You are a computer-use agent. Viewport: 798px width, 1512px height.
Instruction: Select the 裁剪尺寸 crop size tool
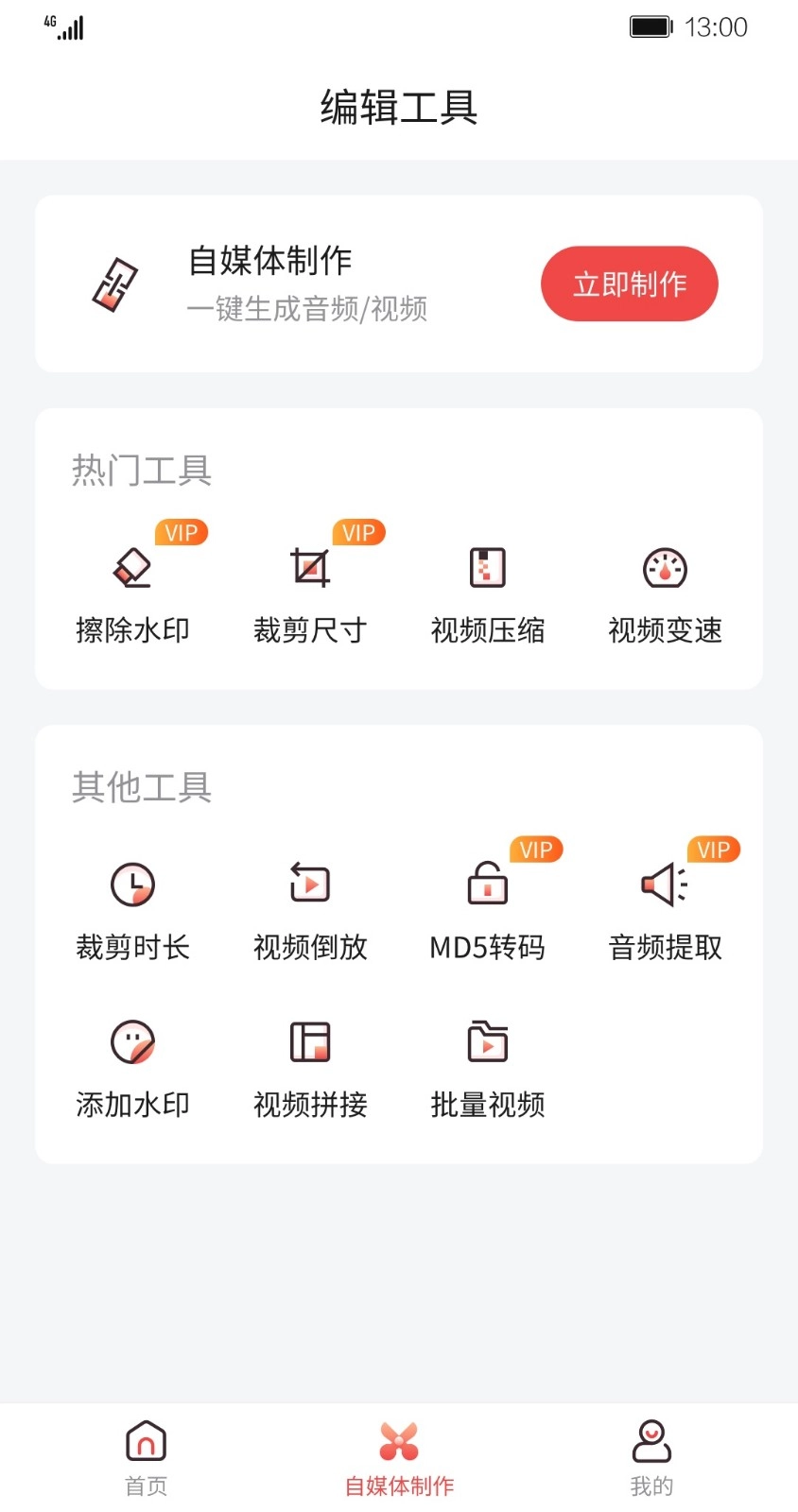pos(310,591)
